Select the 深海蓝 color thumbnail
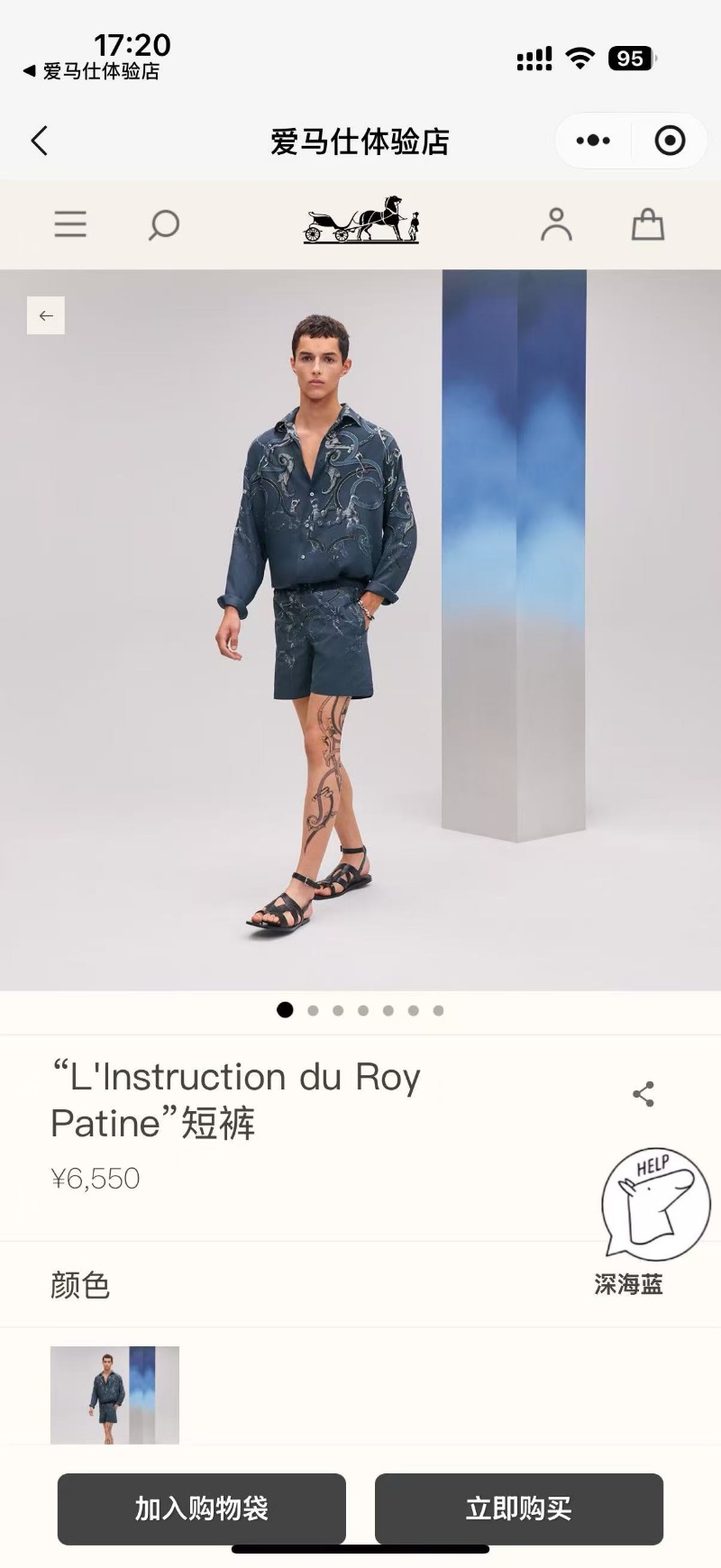Screen dimensions: 721x1568 tap(114, 1395)
